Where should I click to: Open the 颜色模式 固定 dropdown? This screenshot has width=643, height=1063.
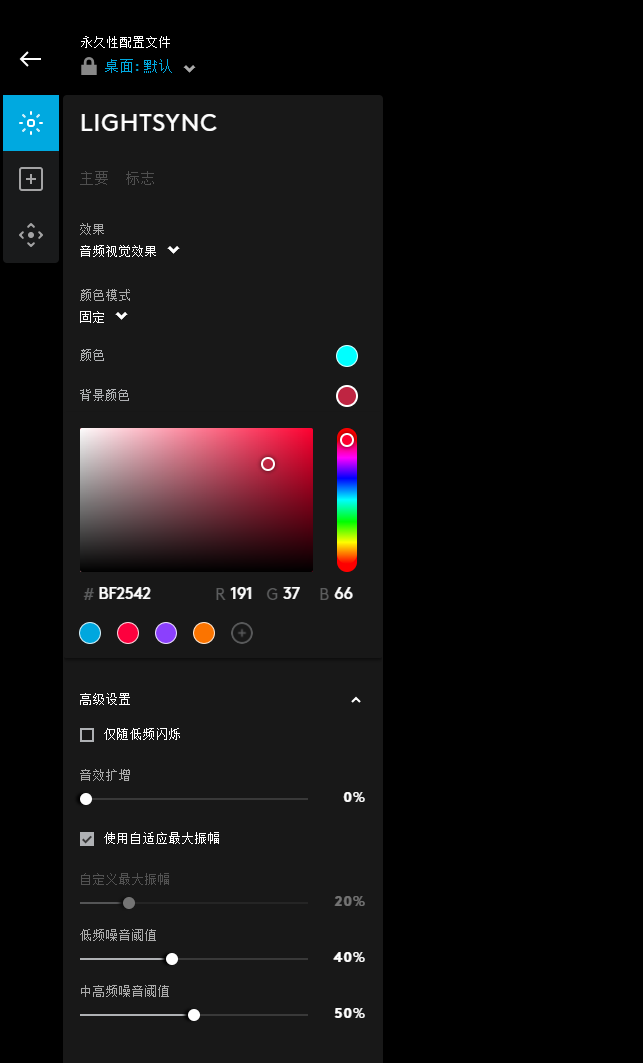(x=104, y=317)
